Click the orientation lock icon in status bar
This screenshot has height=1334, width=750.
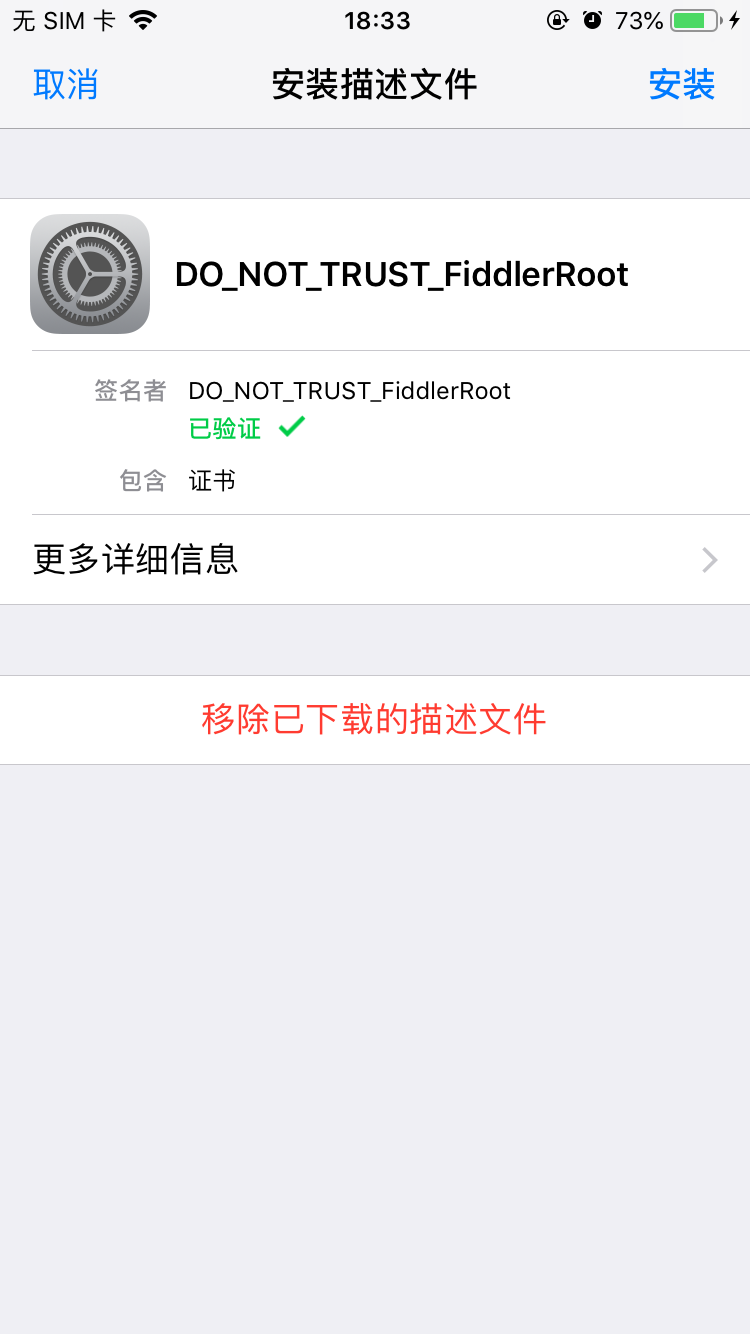click(557, 19)
